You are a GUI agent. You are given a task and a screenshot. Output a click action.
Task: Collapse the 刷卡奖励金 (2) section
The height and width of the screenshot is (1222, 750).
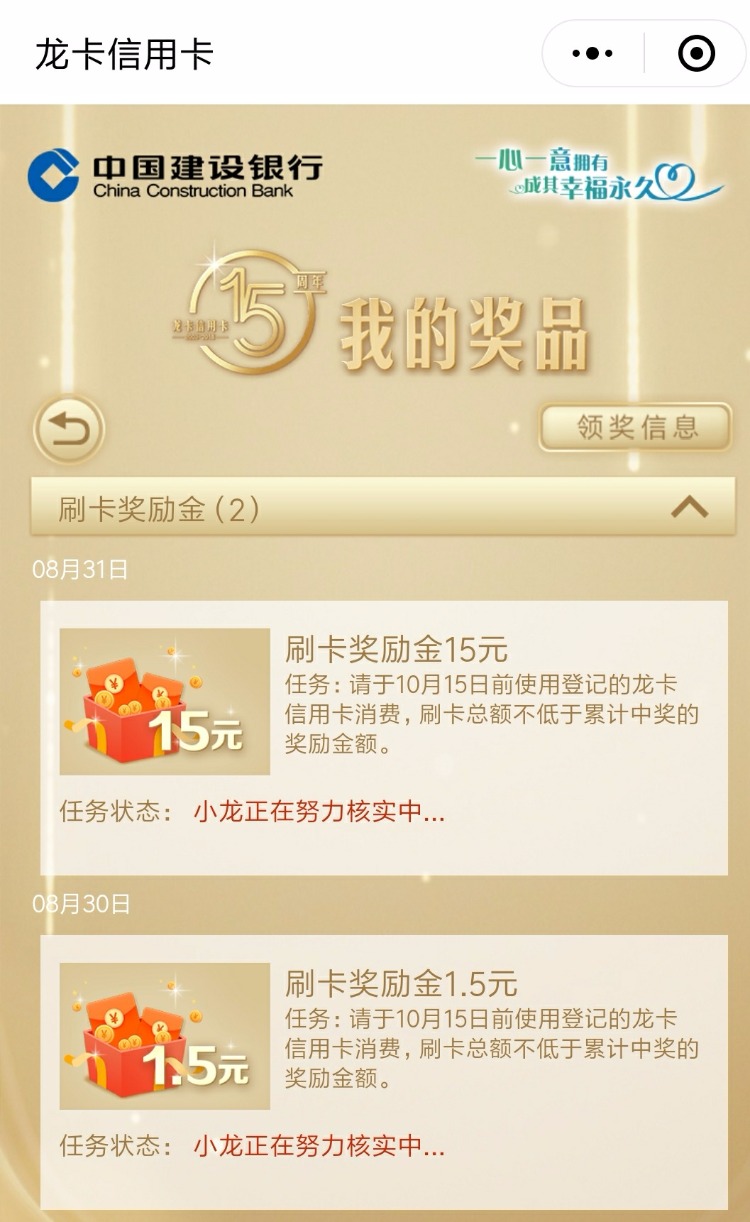click(x=689, y=508)
